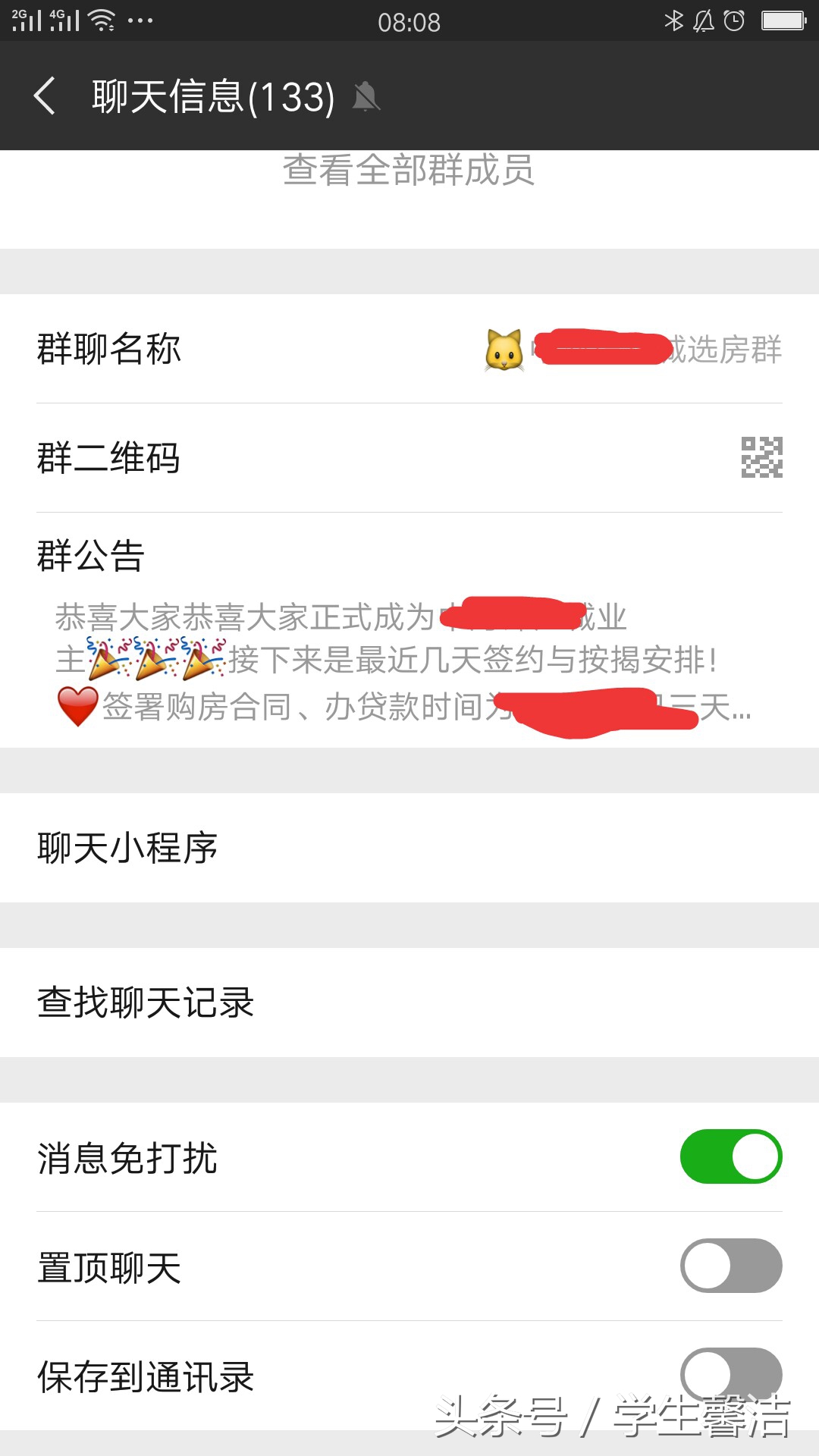
Task: Click the battery indicator in status bar
Action: tap(783, 20)
